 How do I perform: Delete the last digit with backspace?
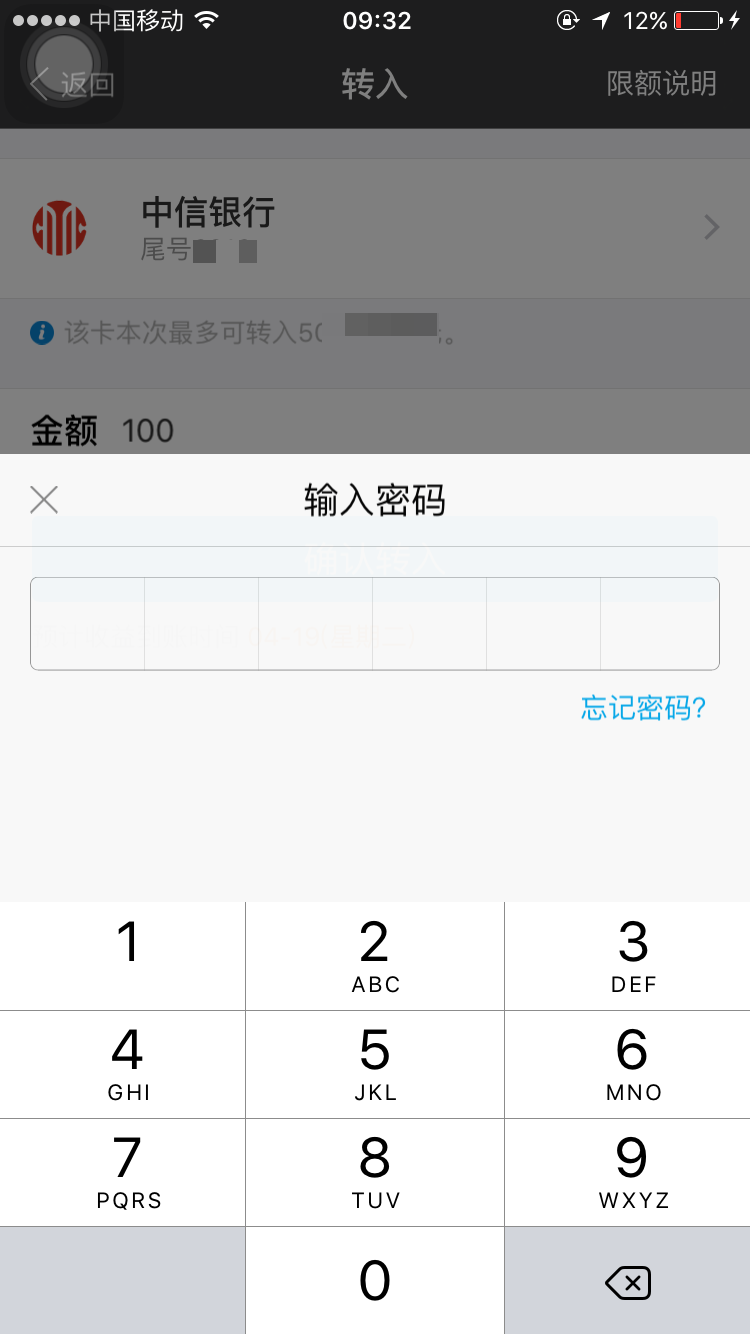point(628,1282)
